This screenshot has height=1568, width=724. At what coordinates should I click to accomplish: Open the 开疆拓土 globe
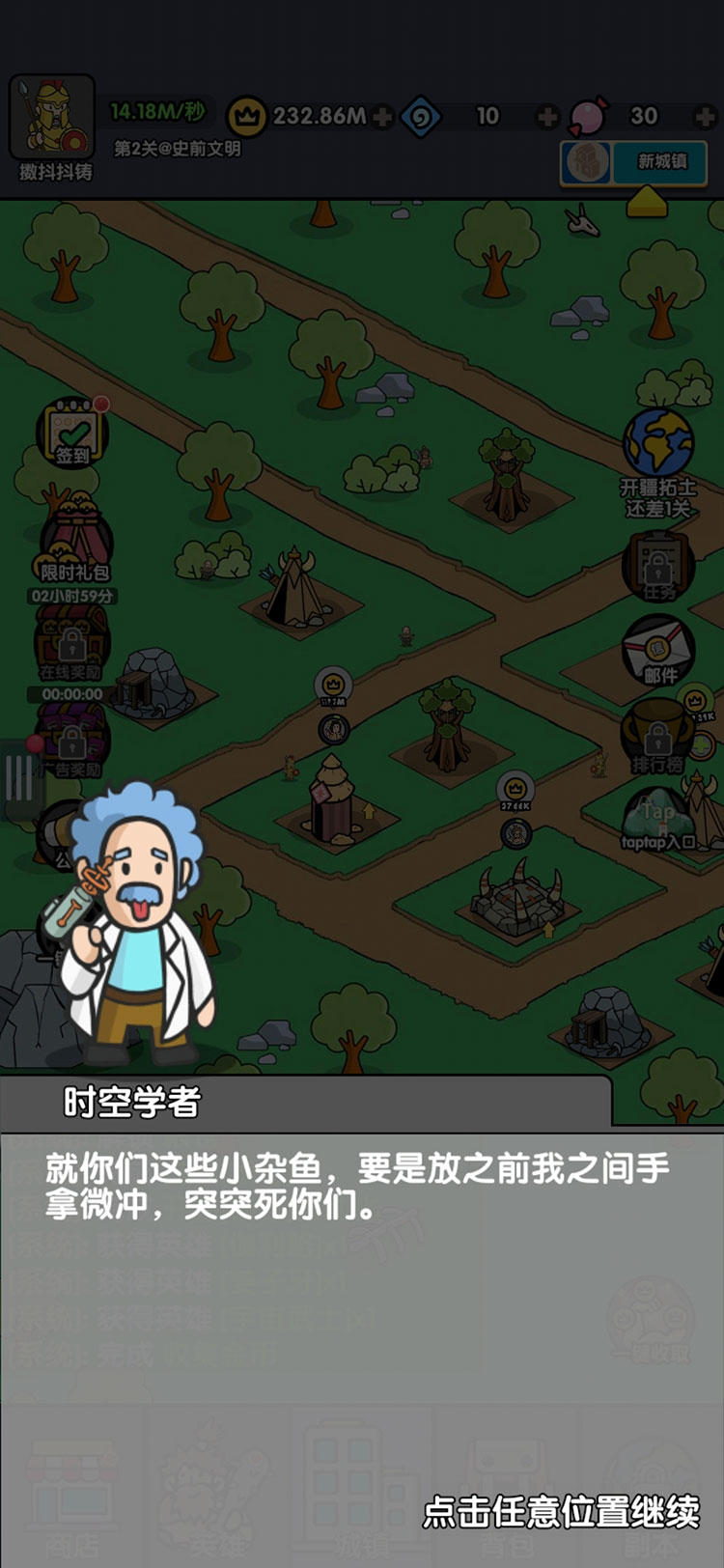(658, 445)
